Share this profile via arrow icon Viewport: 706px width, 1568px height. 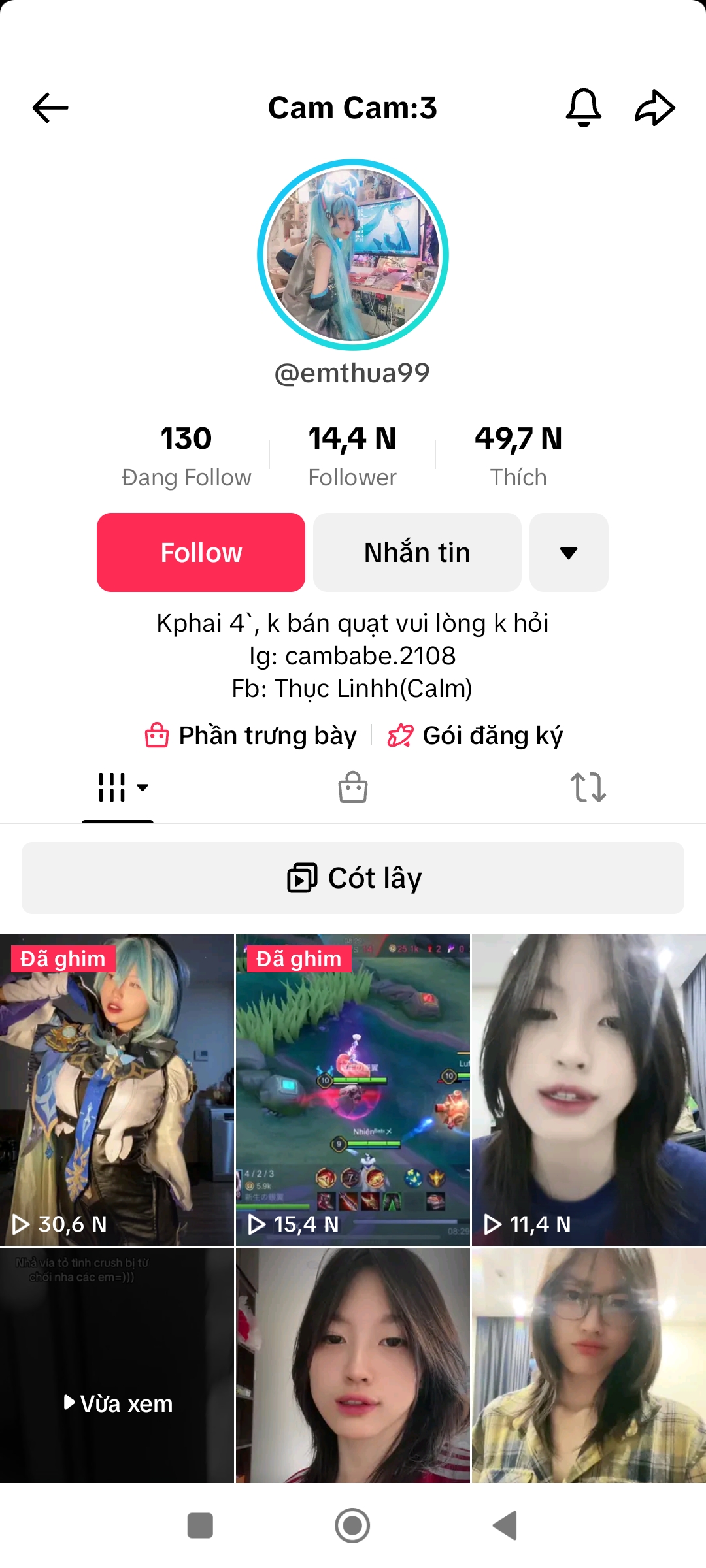[654, 108]
